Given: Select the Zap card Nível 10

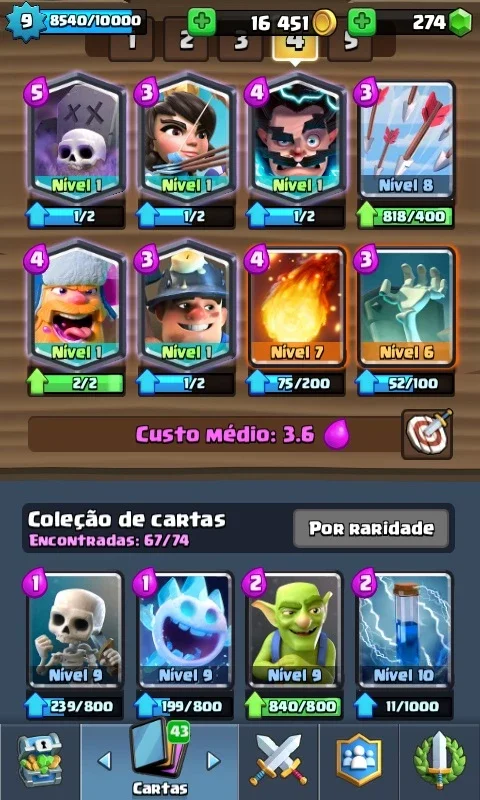Looking at the screenshot, I should coord(405,631).
